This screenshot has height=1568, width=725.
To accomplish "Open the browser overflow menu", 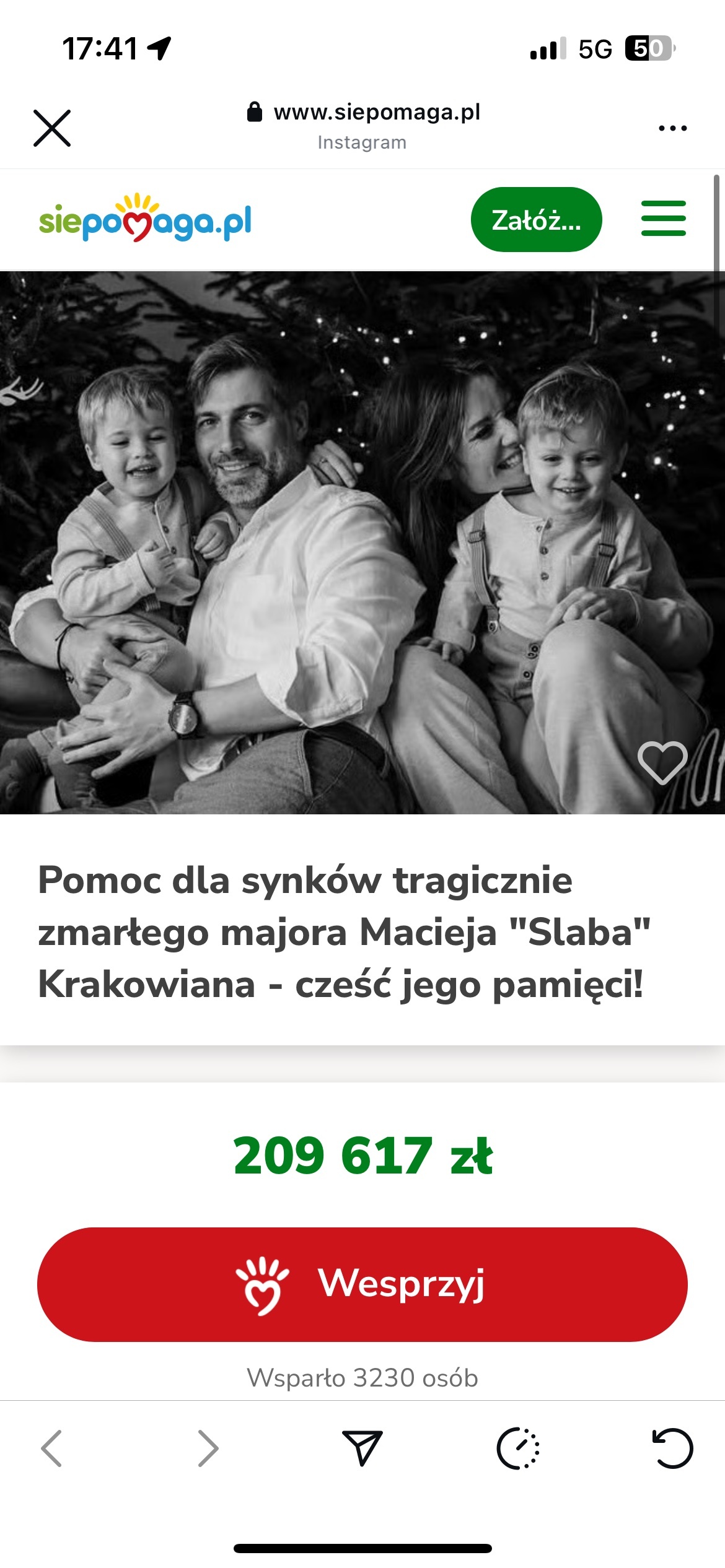I will click(x=672, y=128).
